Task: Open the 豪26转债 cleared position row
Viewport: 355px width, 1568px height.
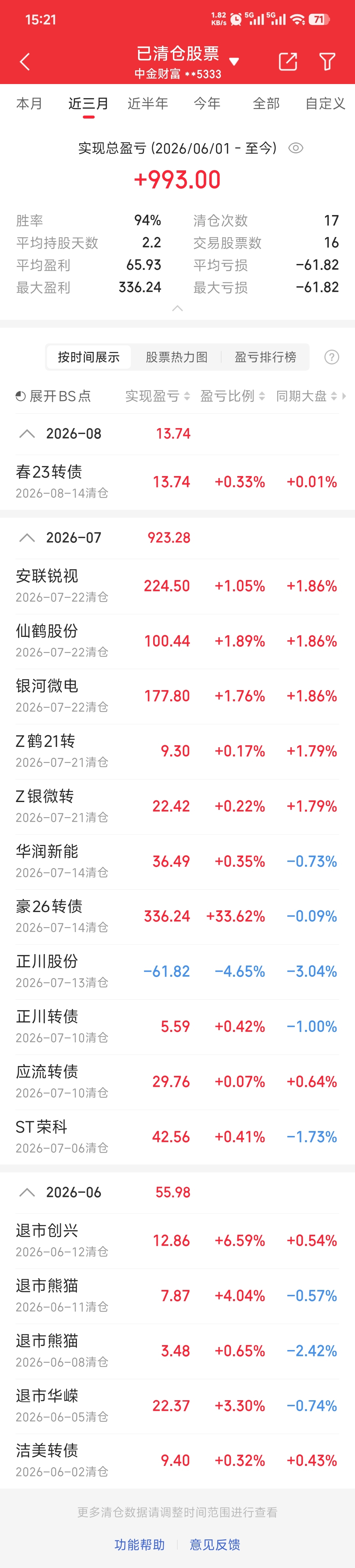Action: (177, 917)
